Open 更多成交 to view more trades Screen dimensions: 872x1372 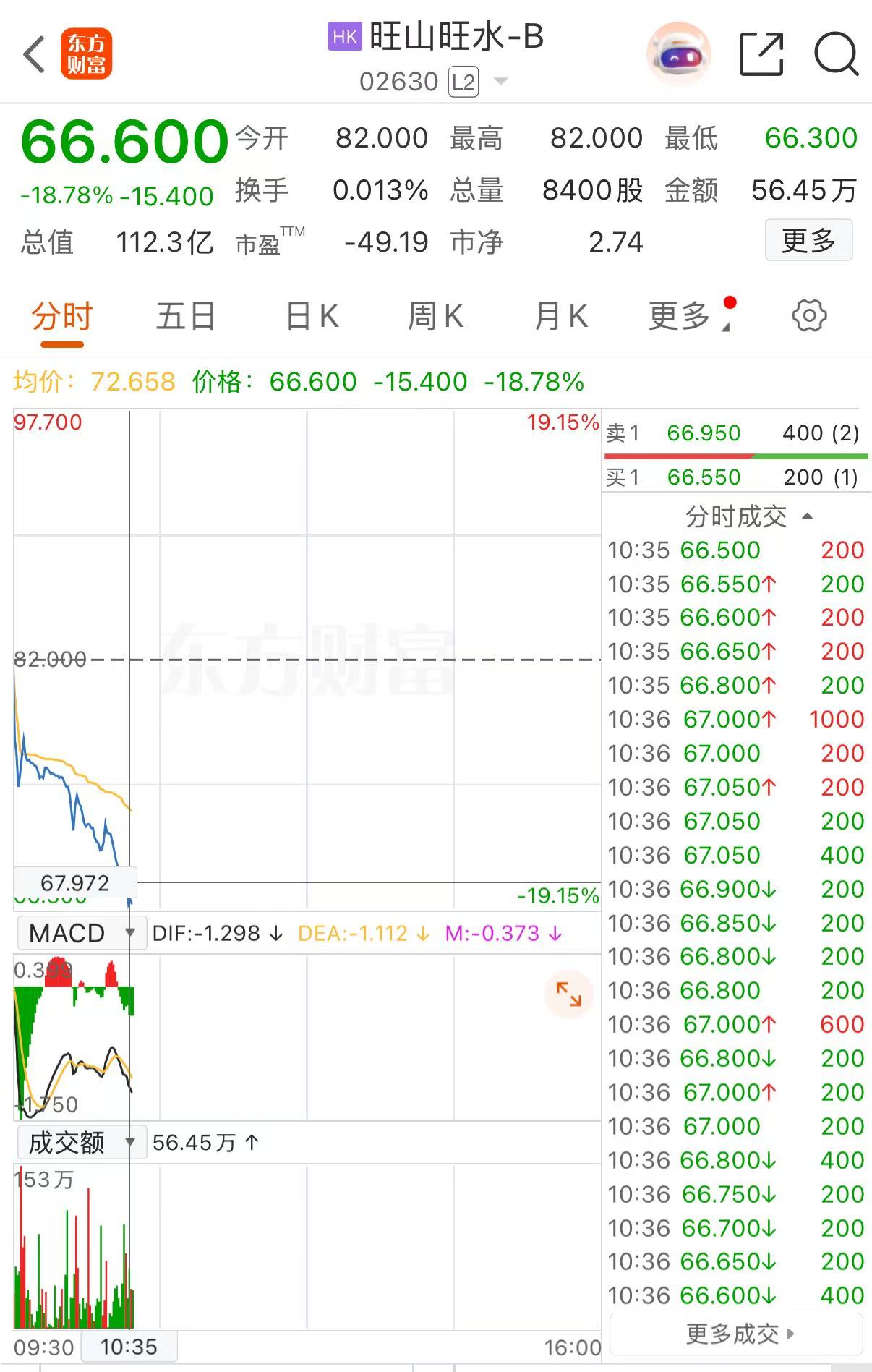[738, 1334]
